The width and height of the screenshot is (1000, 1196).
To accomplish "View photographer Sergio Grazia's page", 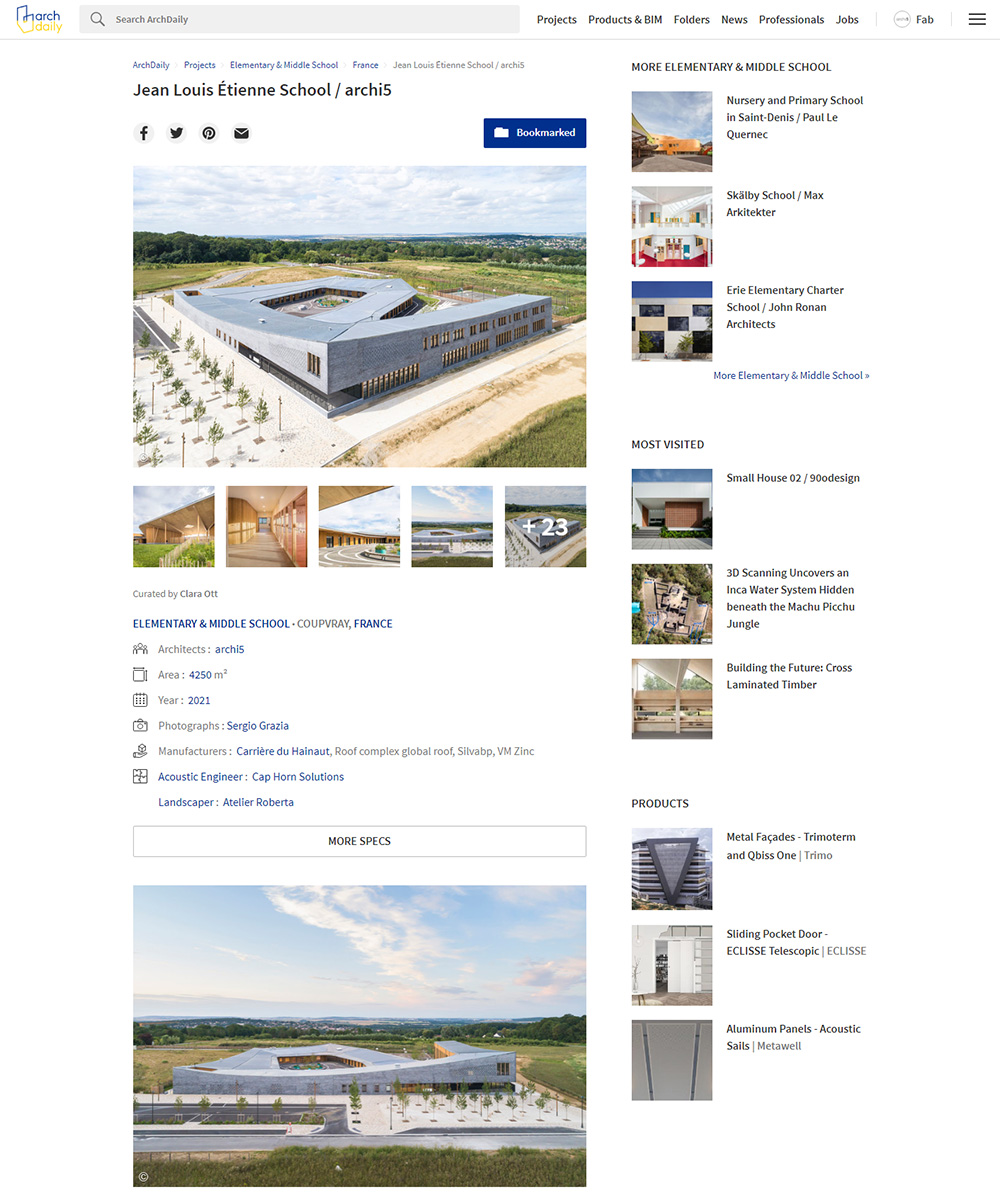I will 257,725.
